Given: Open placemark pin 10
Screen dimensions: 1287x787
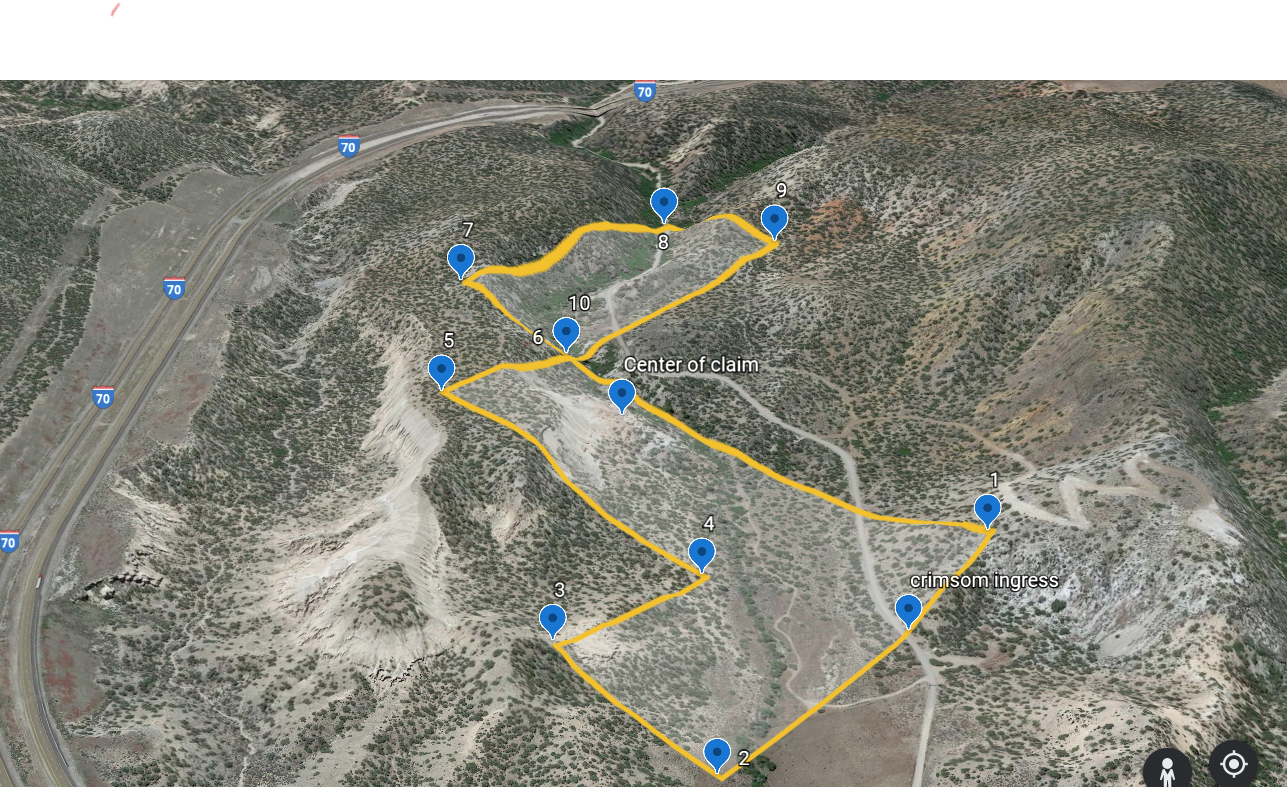Looking at the screenshot, I should click(x=566, y=332).
